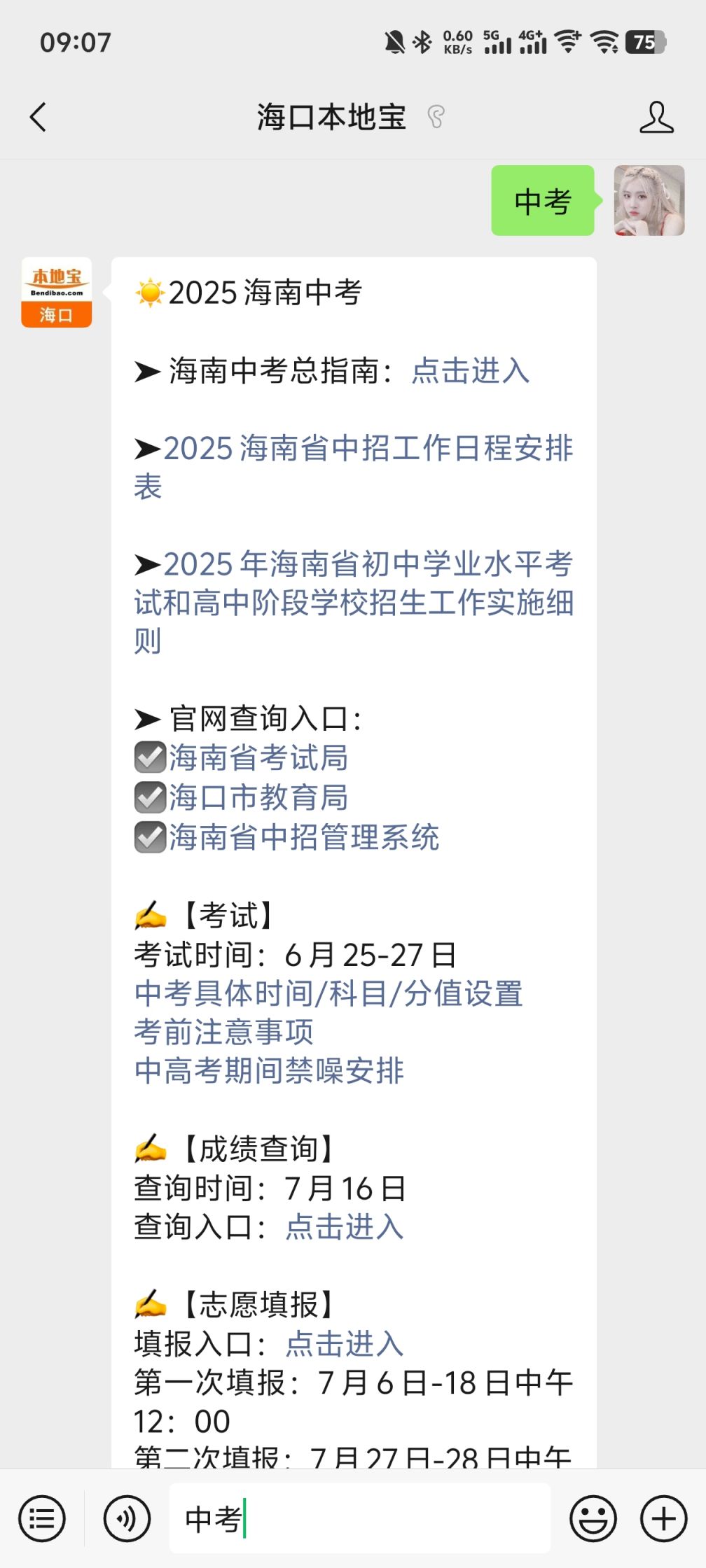The image size is (706, 1568).
Task: Open the 海口市教育局 link
Action: [x=258, y=797]
